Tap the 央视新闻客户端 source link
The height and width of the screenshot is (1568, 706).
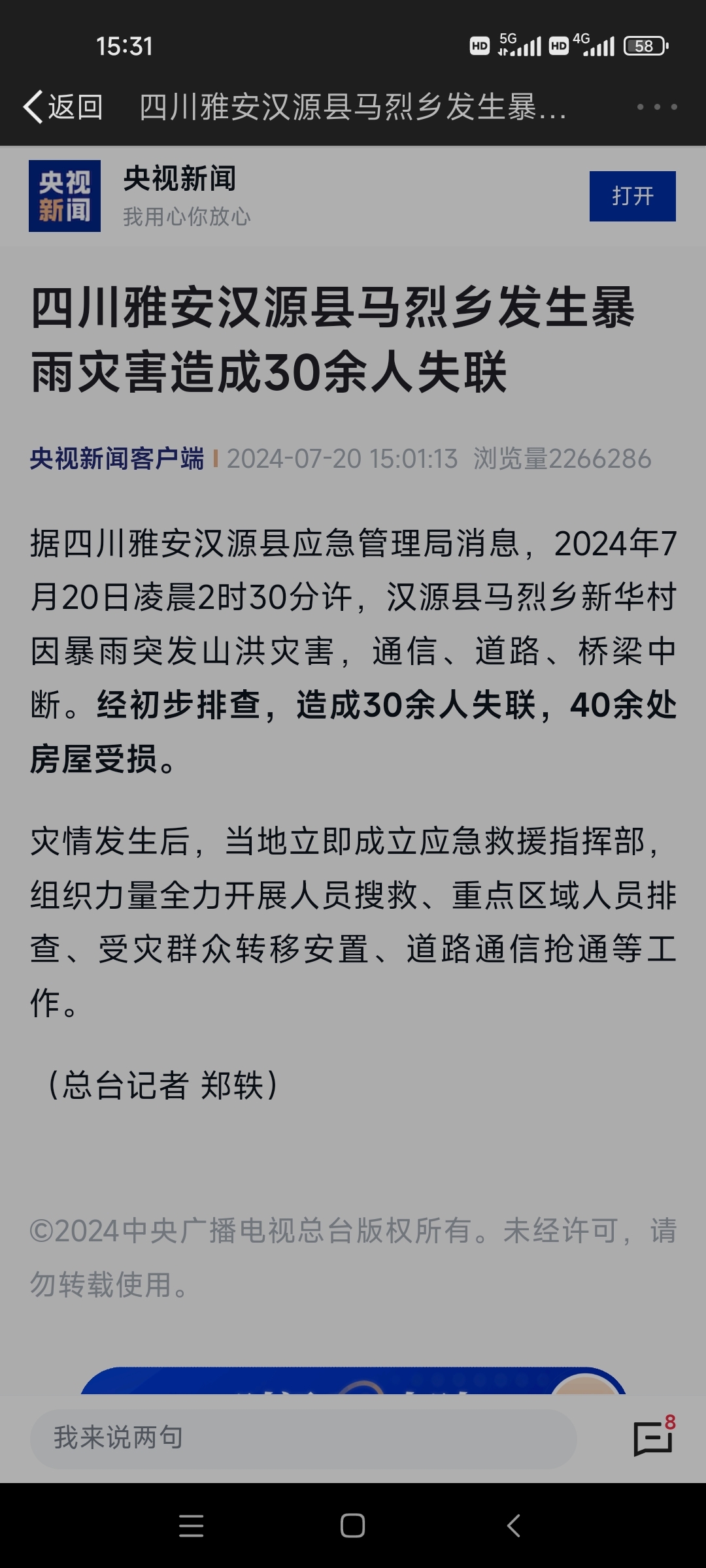point(117,459)
